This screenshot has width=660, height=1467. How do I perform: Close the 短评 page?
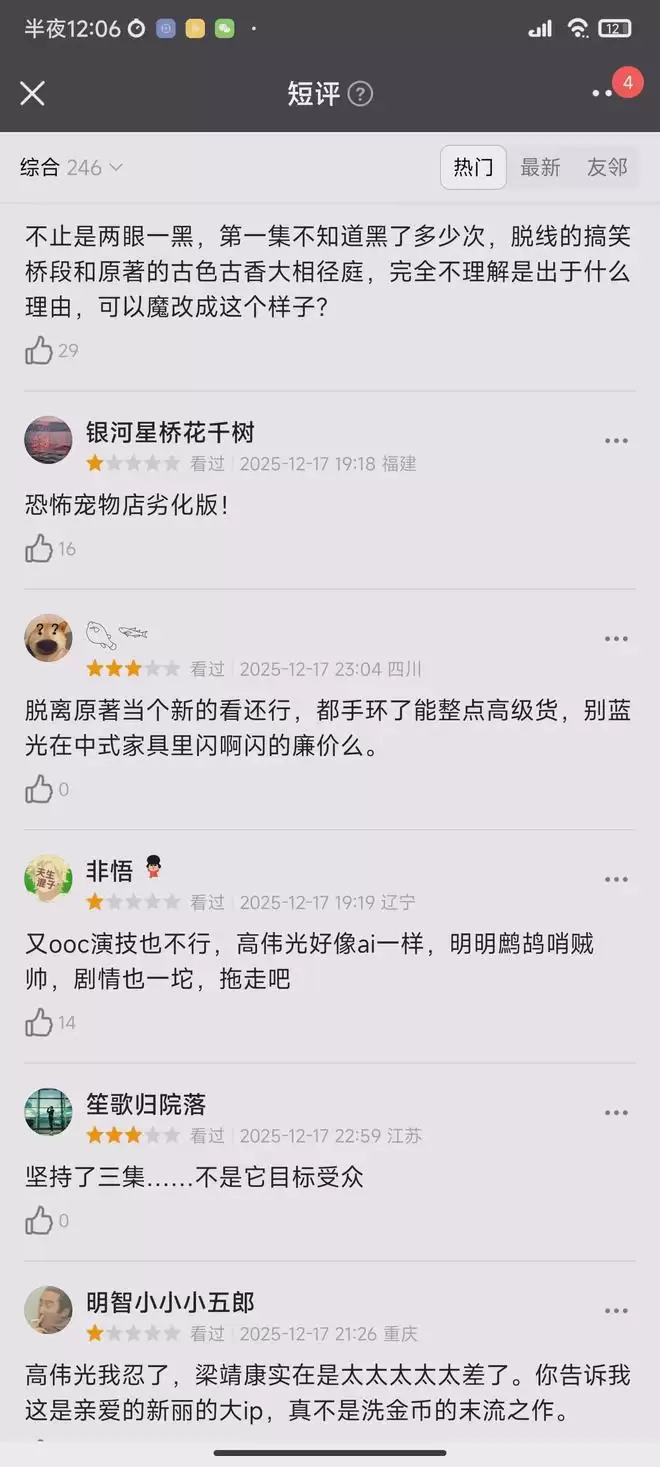(33, 93)
